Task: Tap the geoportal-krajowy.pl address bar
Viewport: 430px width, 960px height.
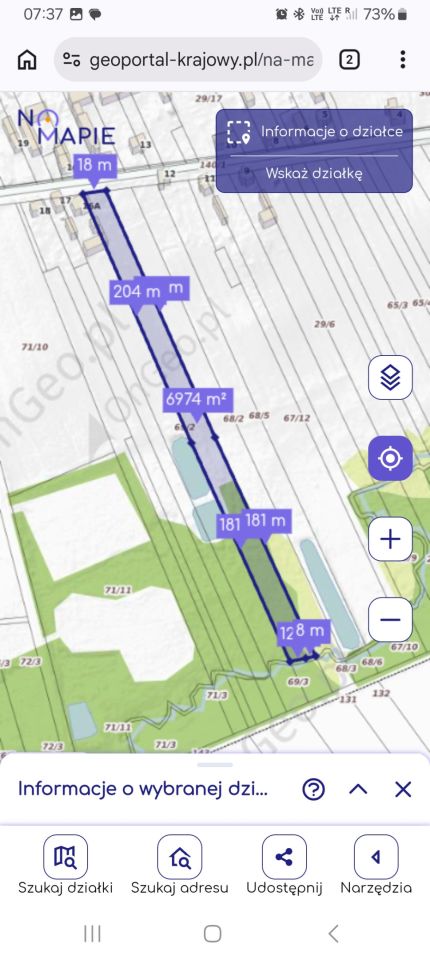Action: tap(188, 59)
